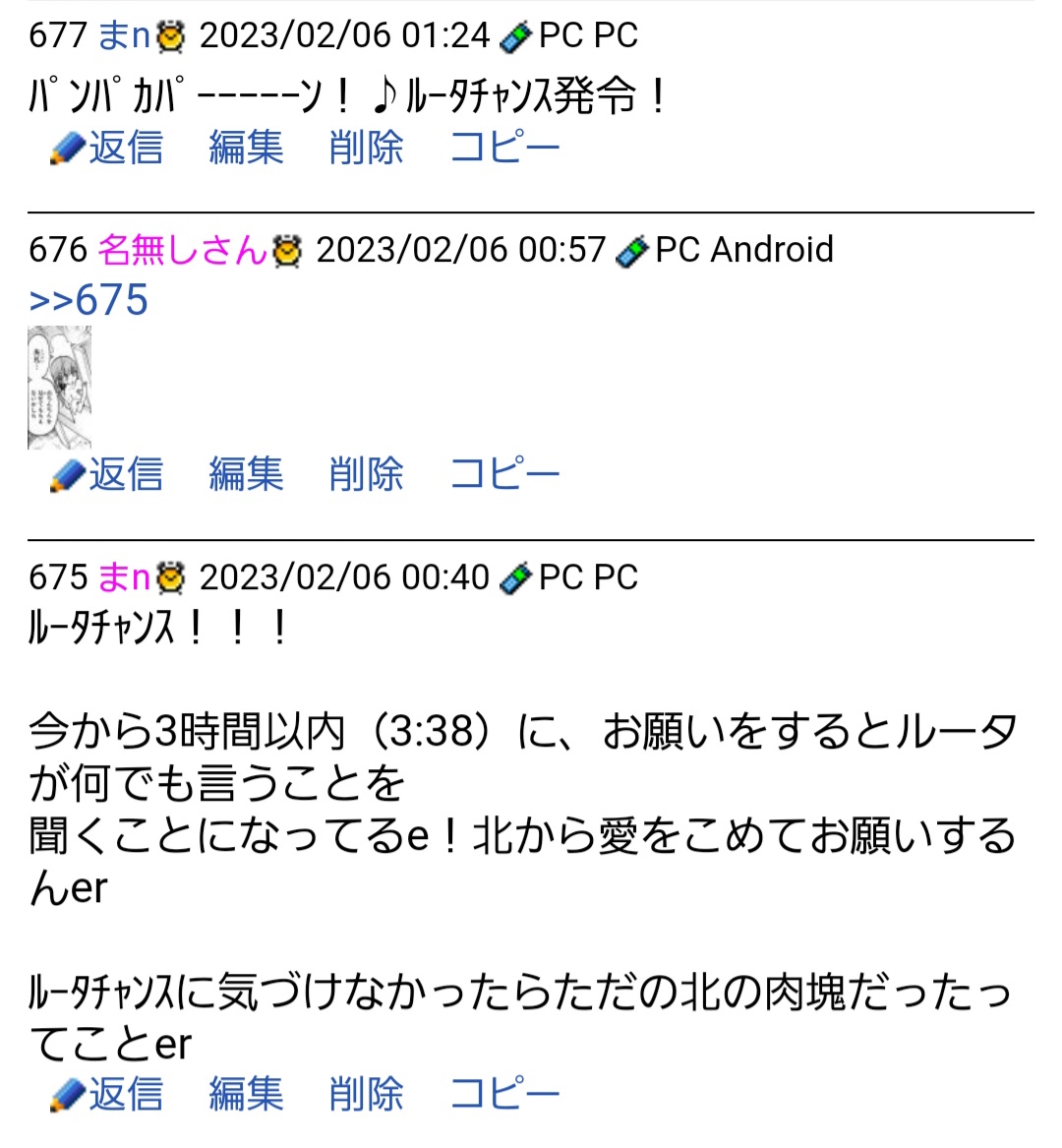Delete post 676
Image resolution: width=1062 pixels, height=1148 pixels.
(366, 474)
